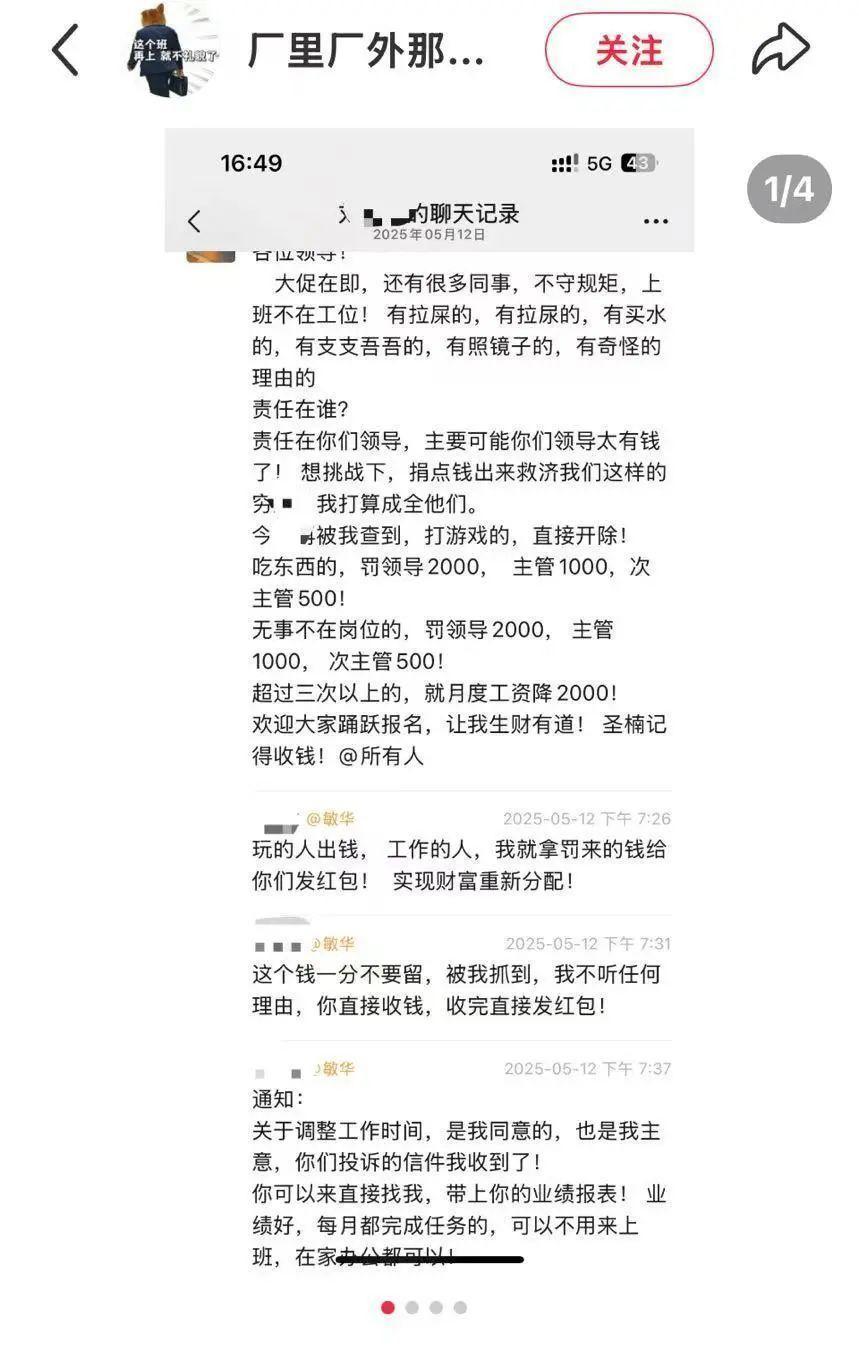Viewport: 859px width, 1346px height.
Task: Share this post
Action: click(x=780, y=50)
